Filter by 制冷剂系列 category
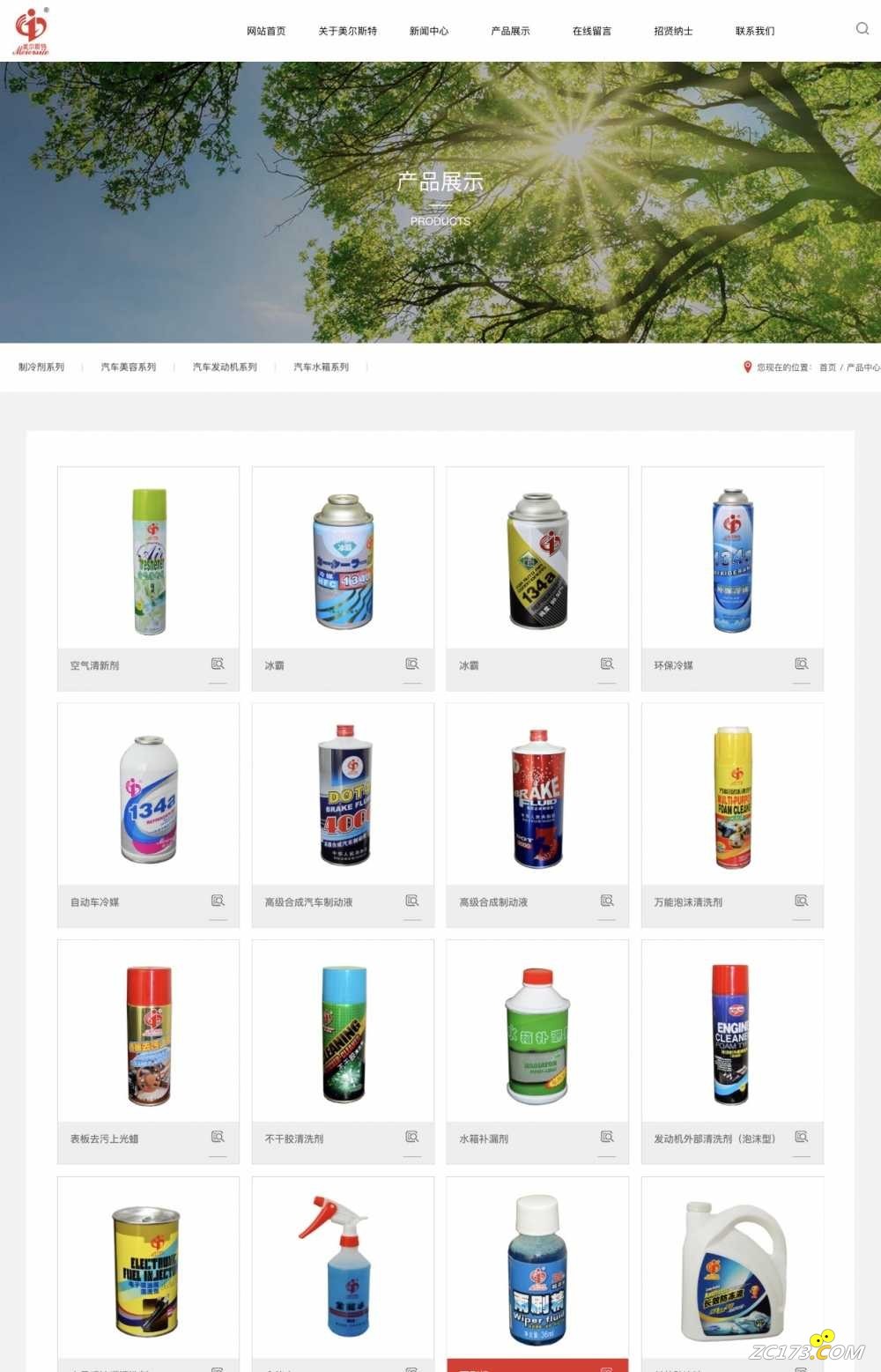 [41, 367]
